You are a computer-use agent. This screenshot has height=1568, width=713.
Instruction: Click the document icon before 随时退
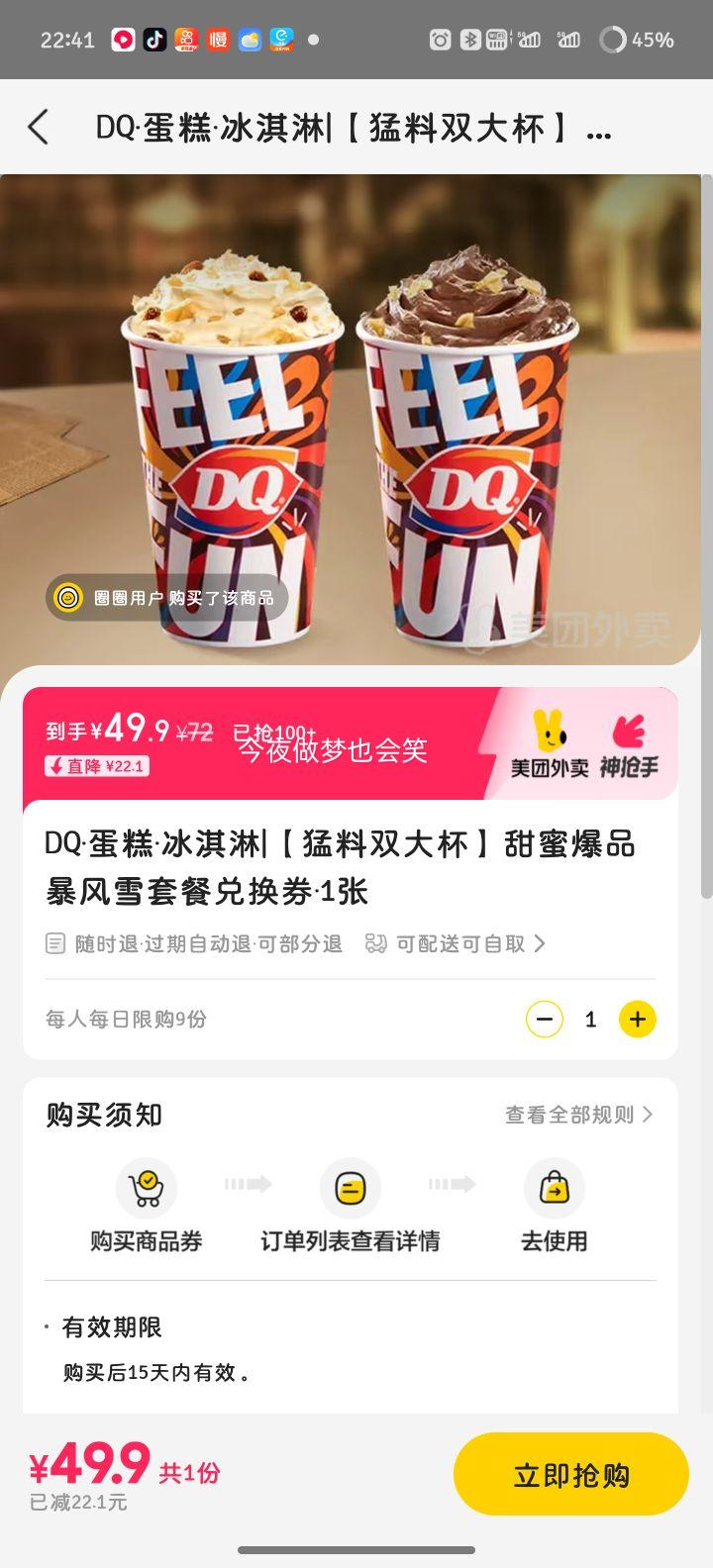coord(54,943)
